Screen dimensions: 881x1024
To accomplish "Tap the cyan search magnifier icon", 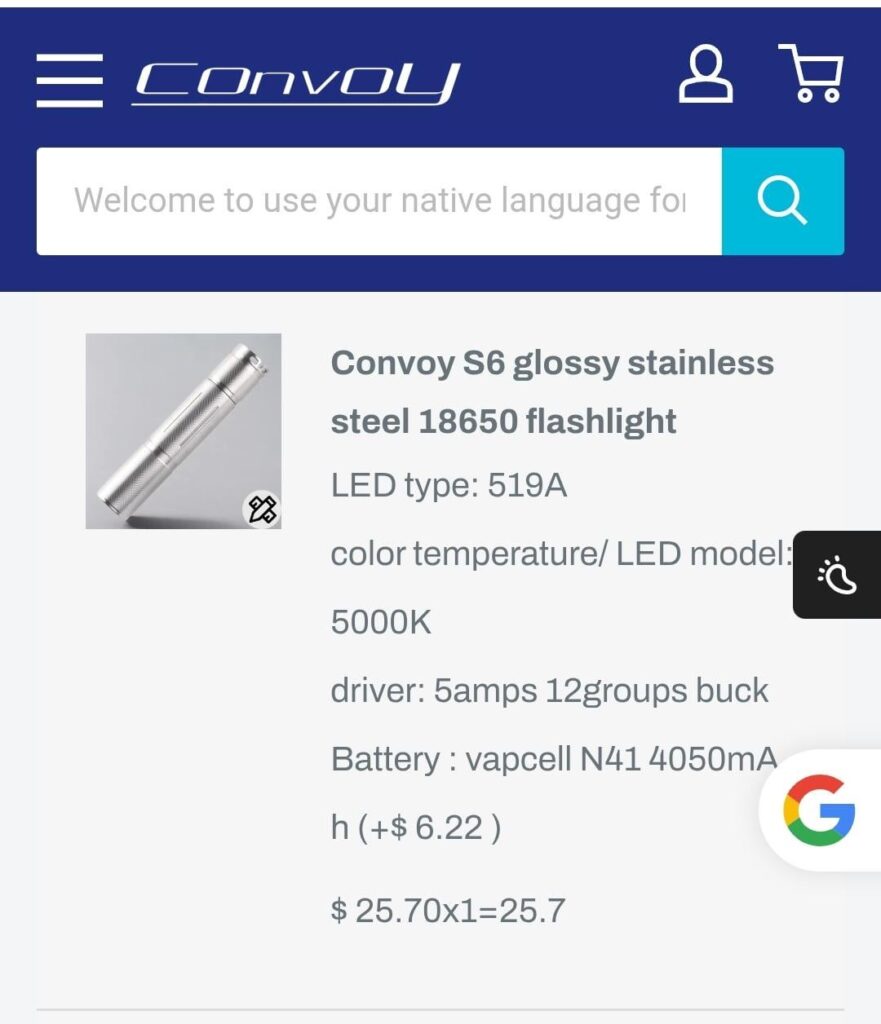I will (784, 200).
